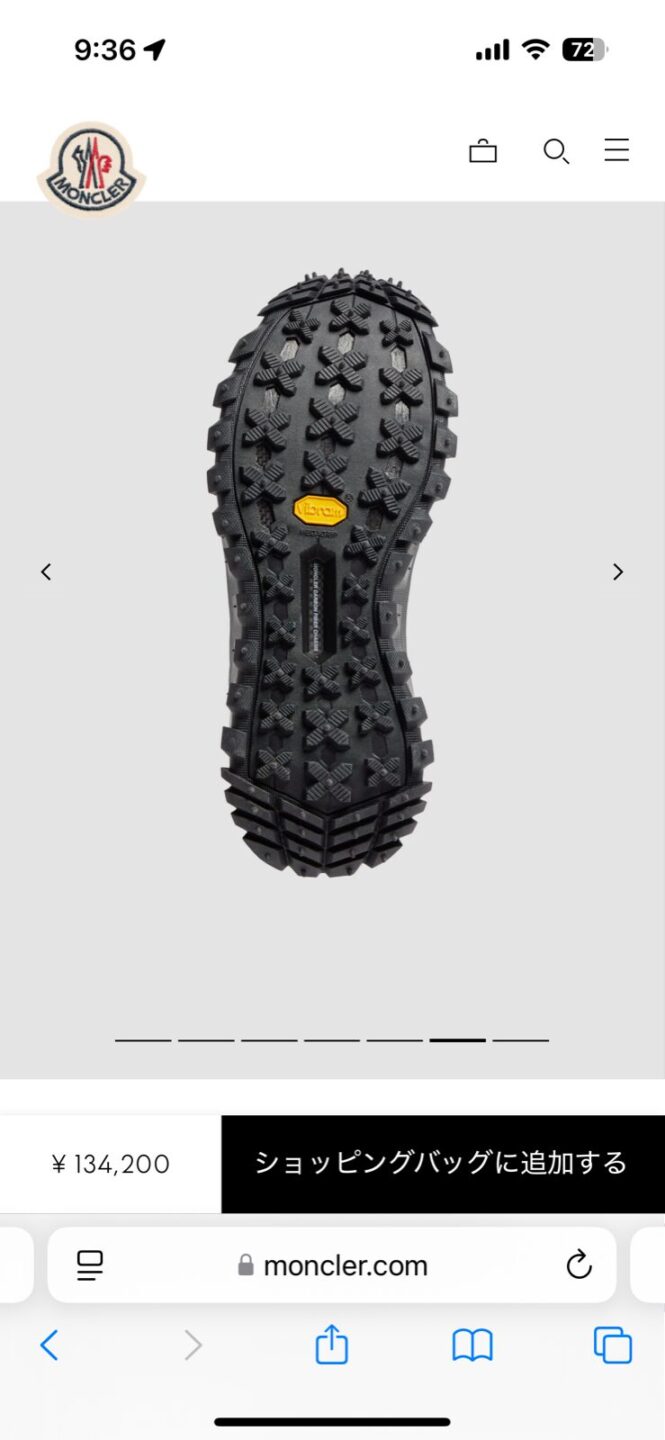Open the Safari tabs overview
The height and width of the screenshot is (1440, 665).
(612, 1346)
